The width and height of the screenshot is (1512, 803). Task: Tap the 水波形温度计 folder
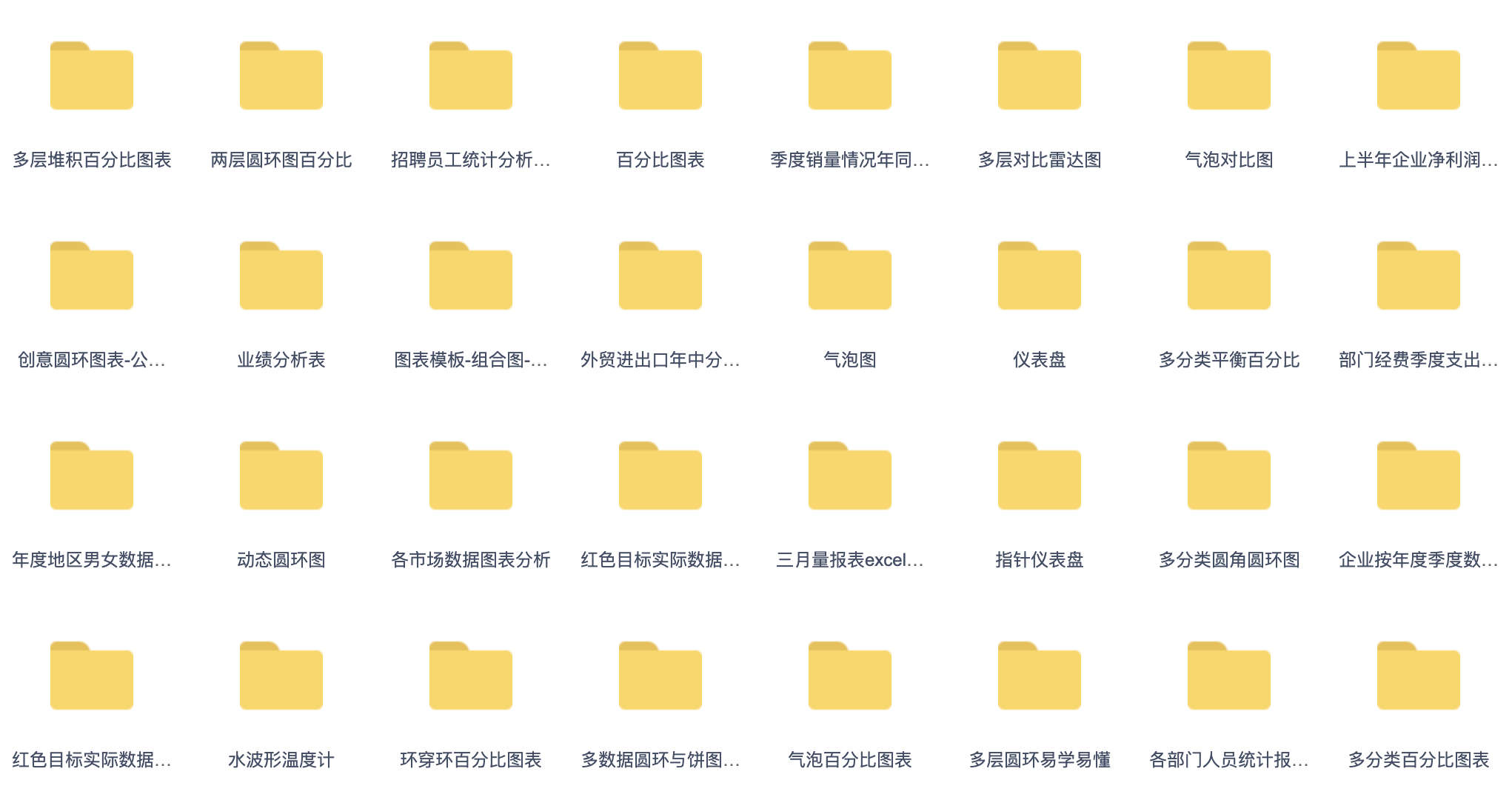281,677
